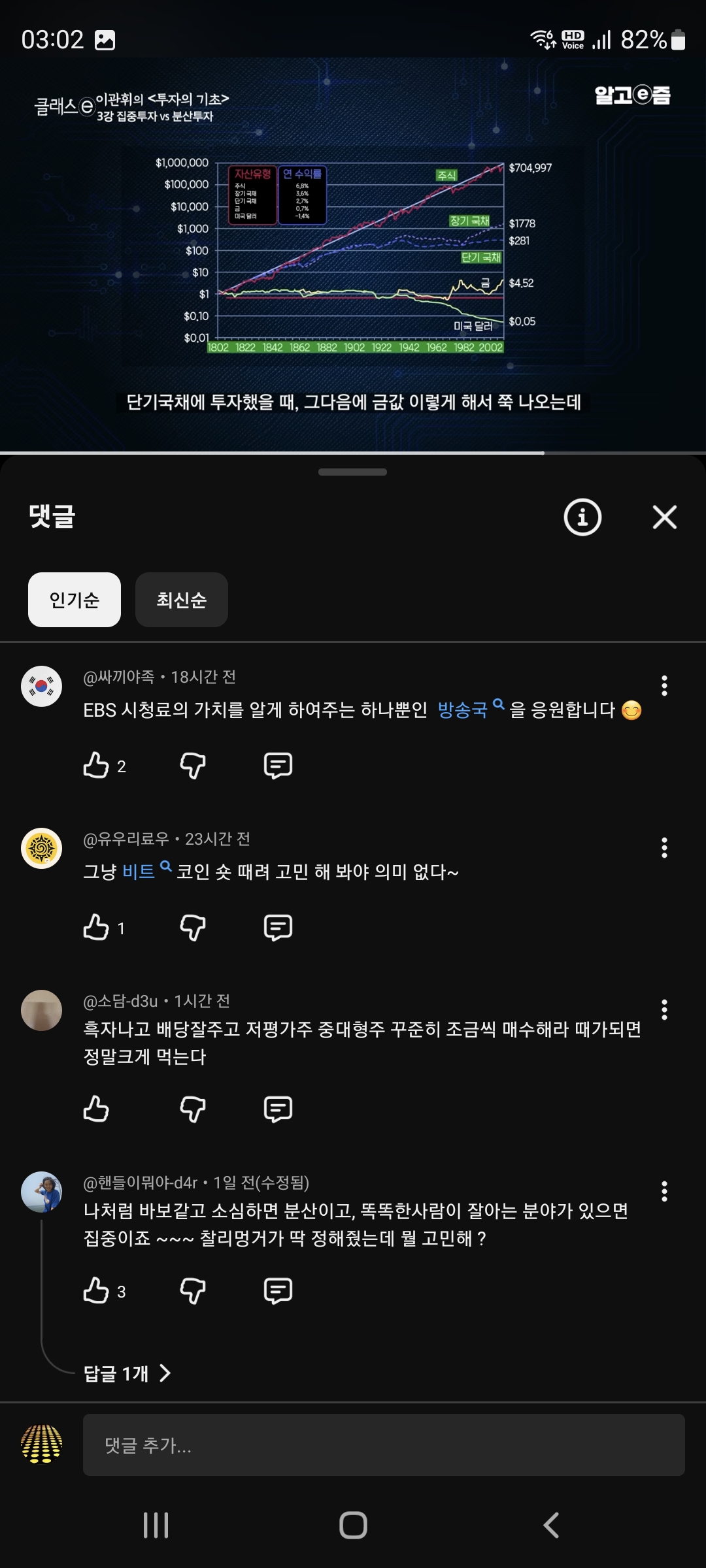Select the 인기순 sort tab

coord(75,600)
